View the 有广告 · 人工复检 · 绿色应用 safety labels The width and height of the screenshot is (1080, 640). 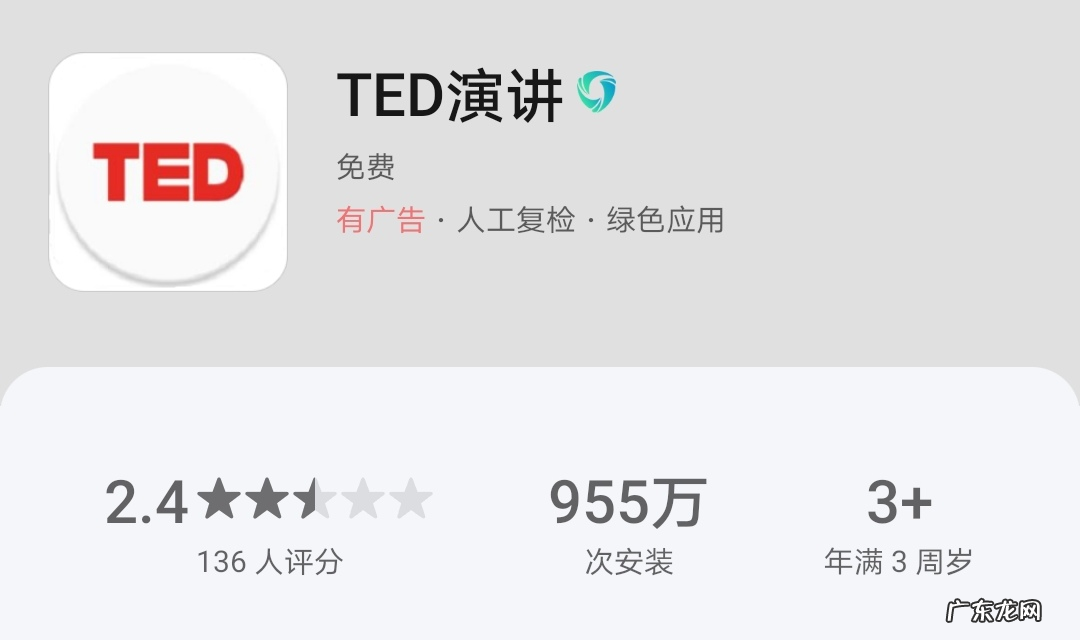[530, 220]
